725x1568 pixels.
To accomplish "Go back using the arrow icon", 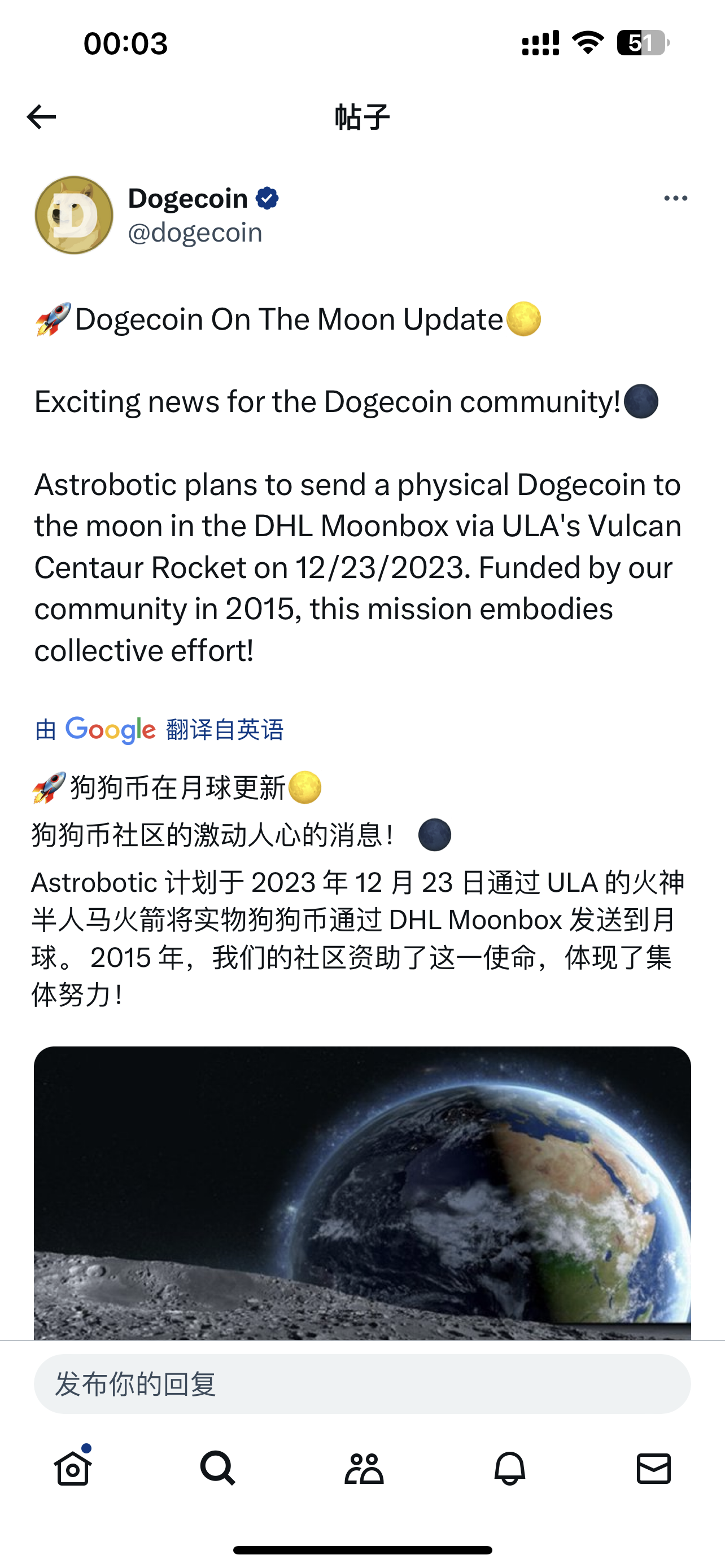I will click(41, 117).
